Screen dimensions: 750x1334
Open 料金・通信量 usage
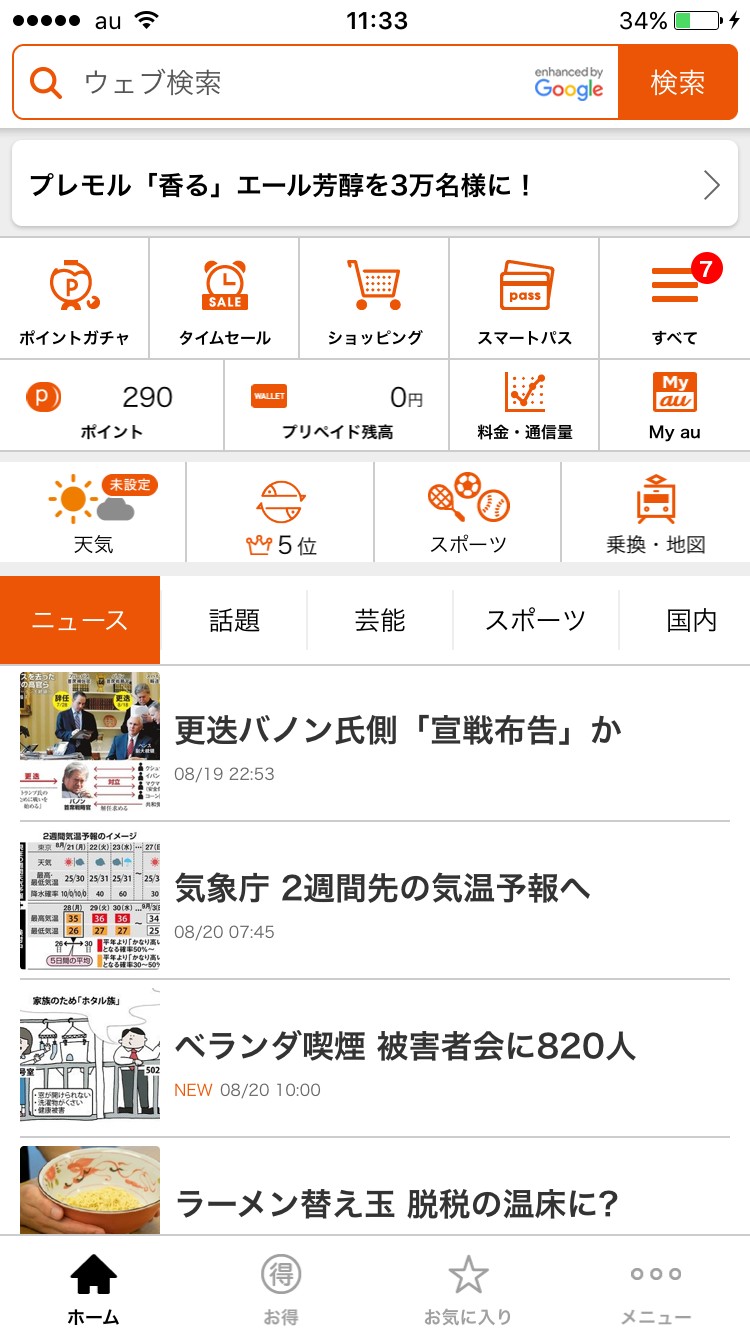coord(524,406)
